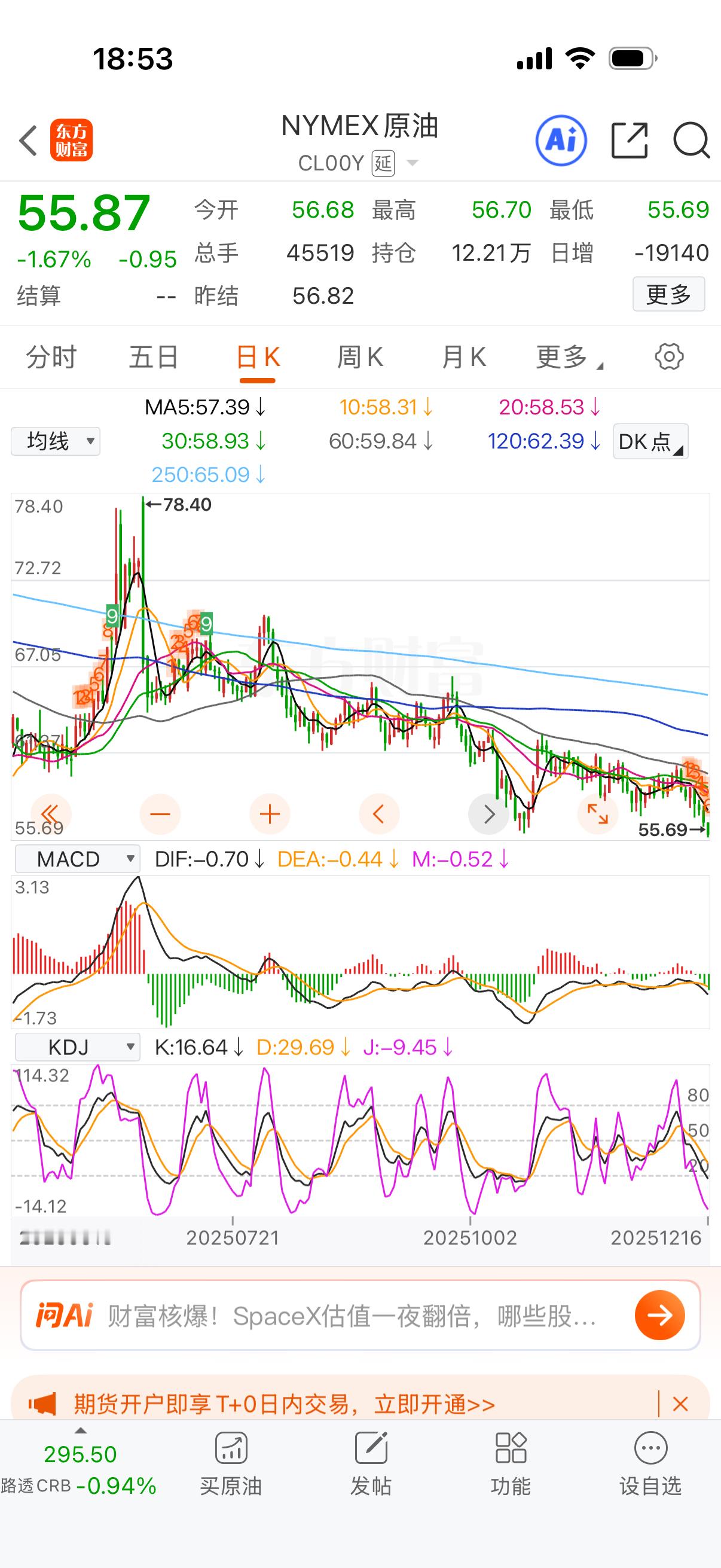Viewport: 721px width, 1568px height.
Task: Open the MACD indicator dropdown
Action: click(77, 858)
